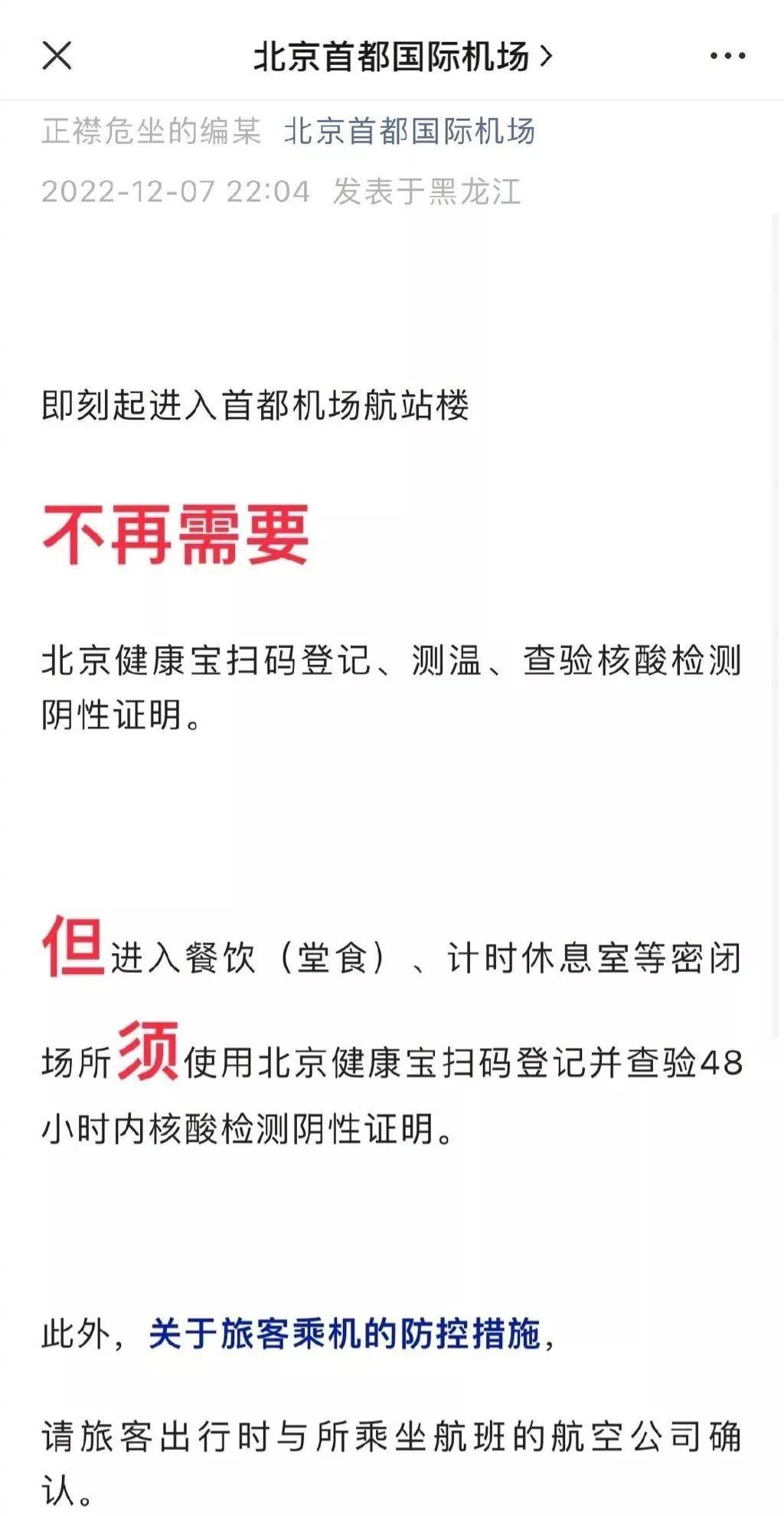Open the 北京首都国际机场 title at the top
Screen dimensions: 784x1516
click(x=403, y=56)
